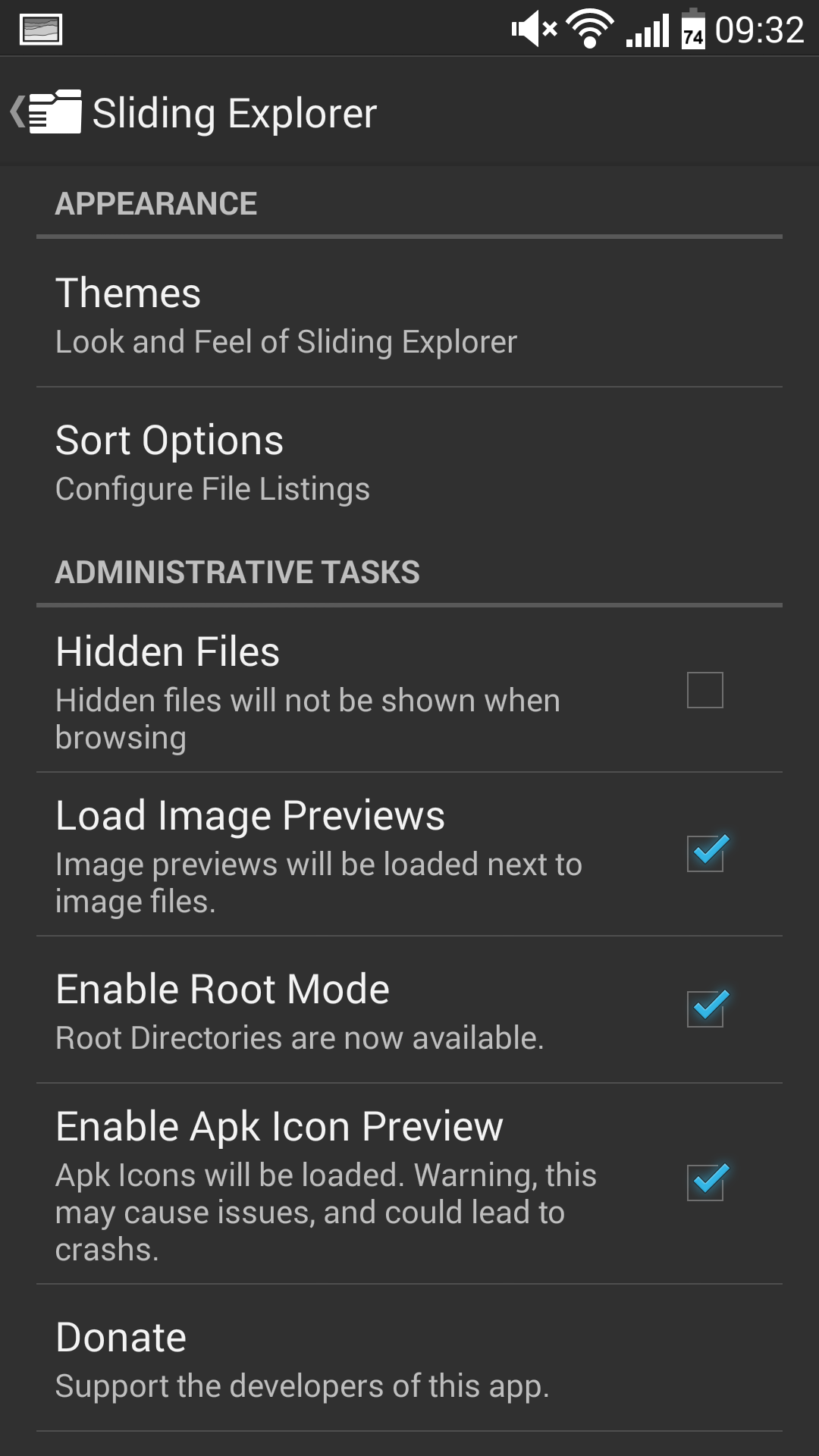Viewport: 819px width, 1456px height.
Task: Open the Donate row
Action: 409,1358
